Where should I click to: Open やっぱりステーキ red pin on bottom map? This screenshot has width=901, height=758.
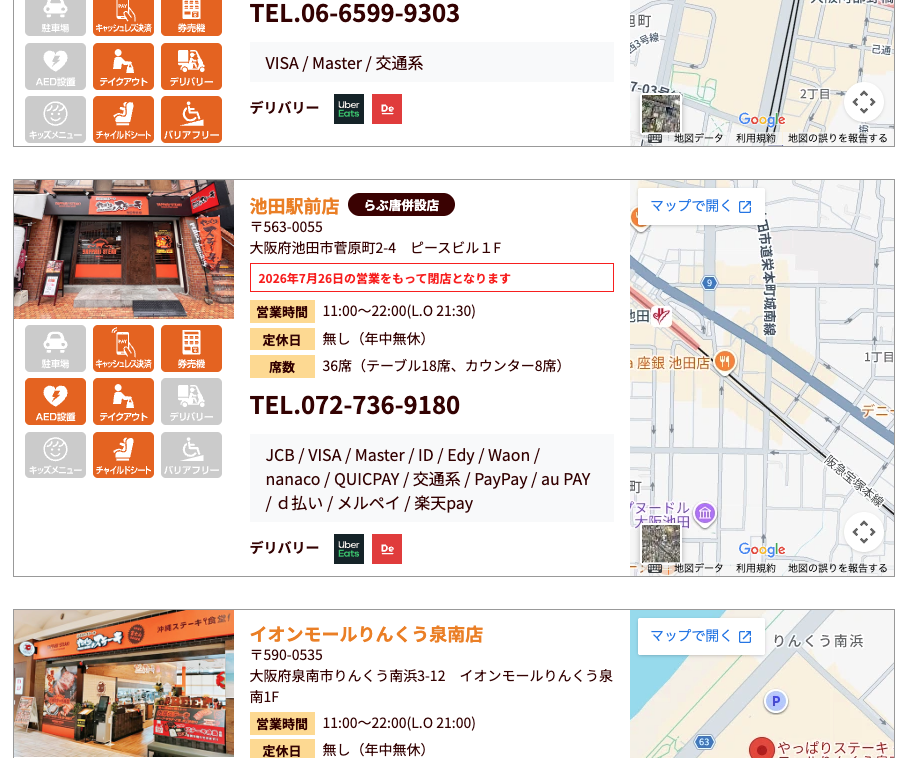click(x=762, y=749)
